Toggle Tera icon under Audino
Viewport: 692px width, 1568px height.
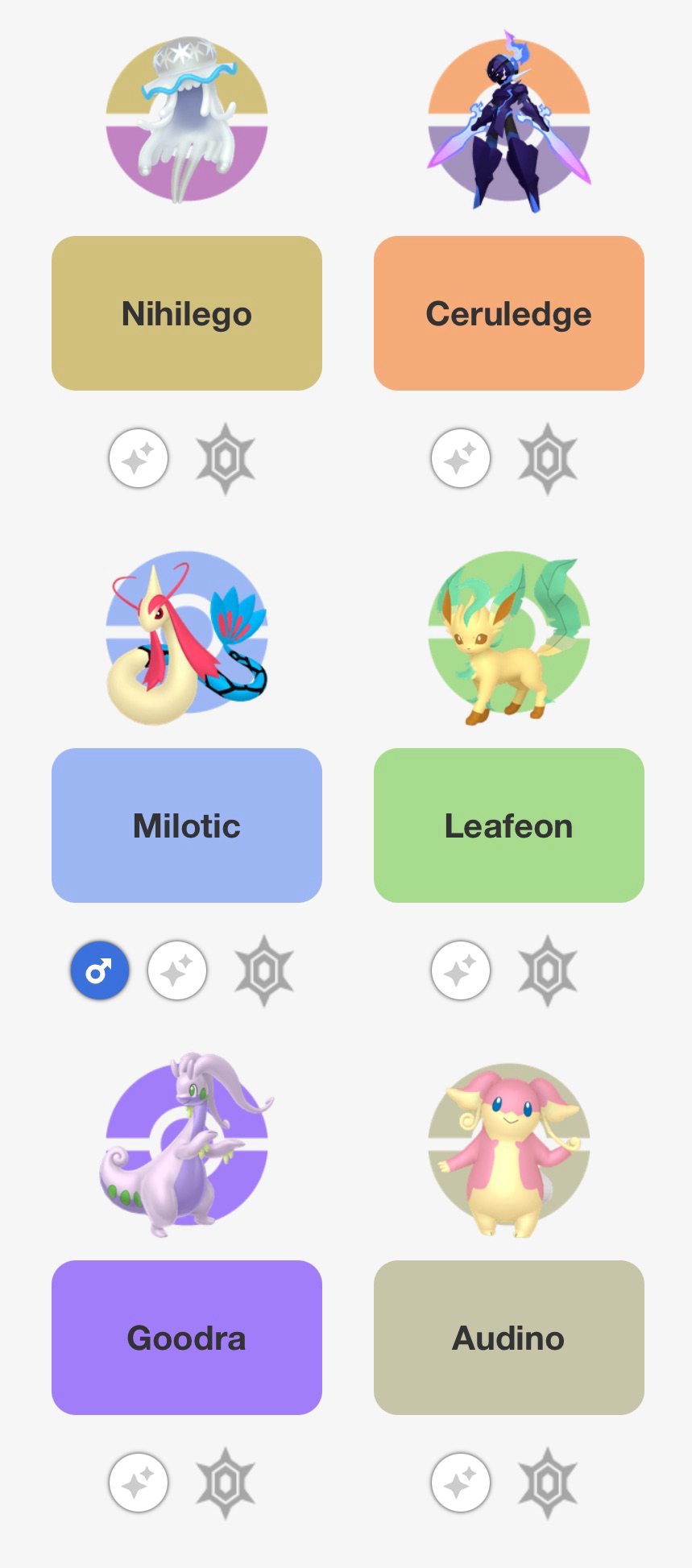pos(548,1483)
